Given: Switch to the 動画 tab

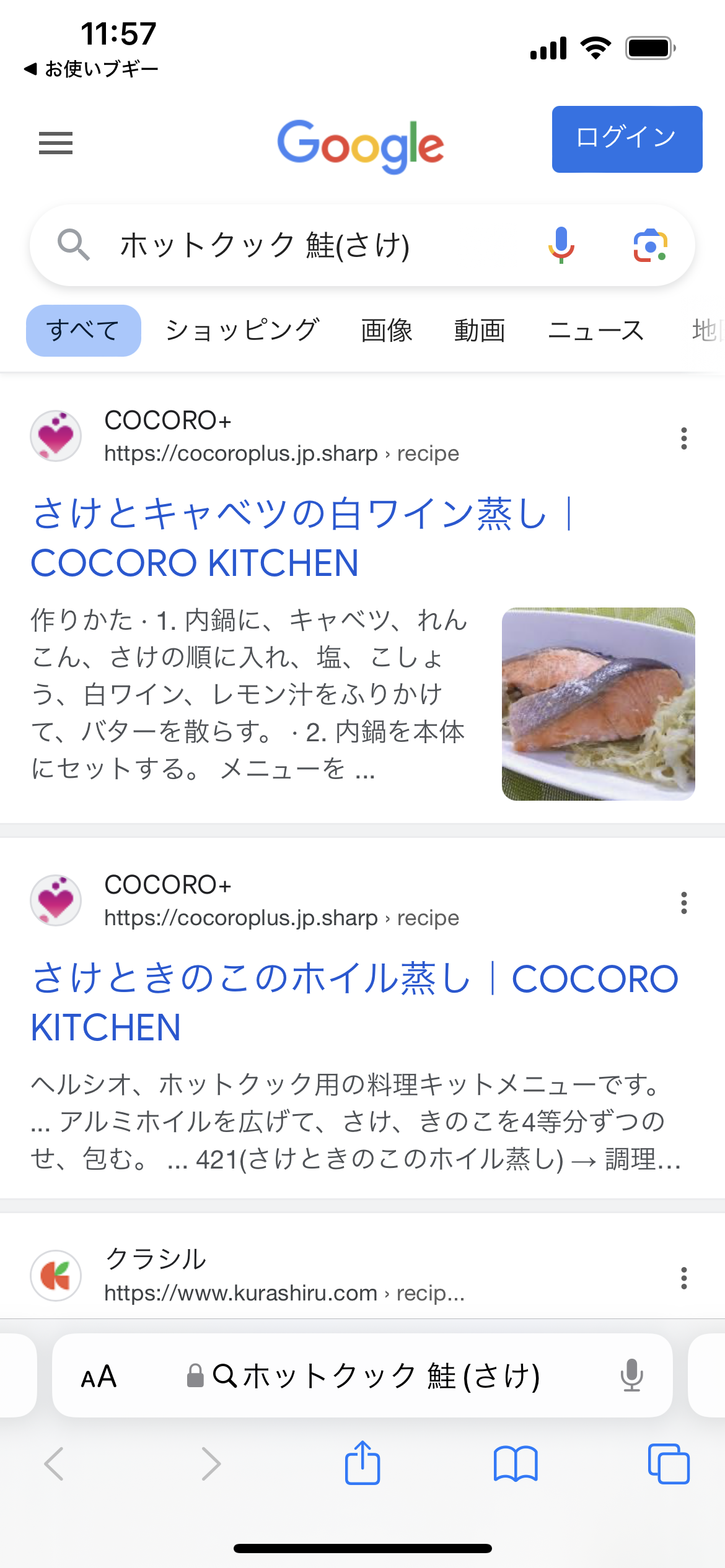Looking at the screenshot, I should (x=479, y=330).
